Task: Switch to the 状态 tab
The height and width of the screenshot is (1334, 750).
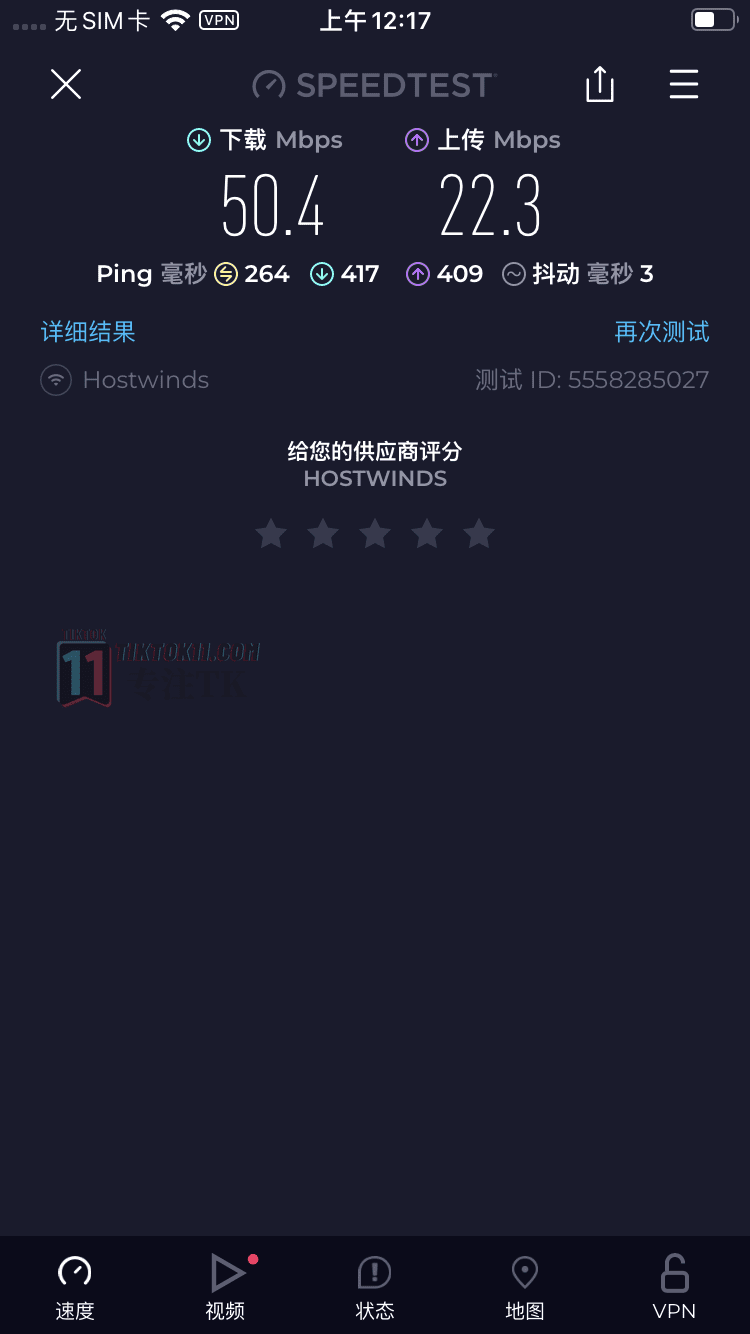Action: click(375, 1286)
